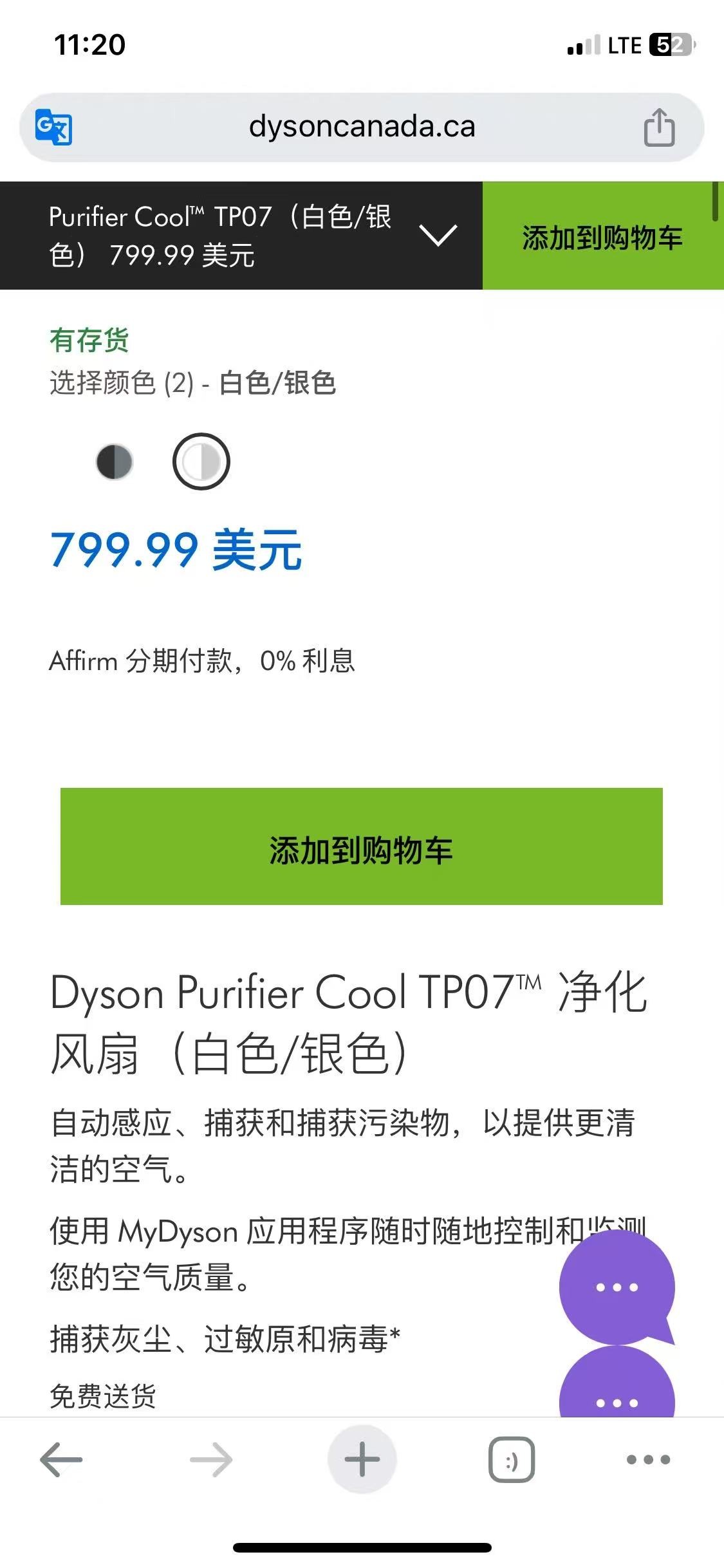Open the tab switcher
Viewport: 724px width, 1568px height.
tap(512, 1459)
